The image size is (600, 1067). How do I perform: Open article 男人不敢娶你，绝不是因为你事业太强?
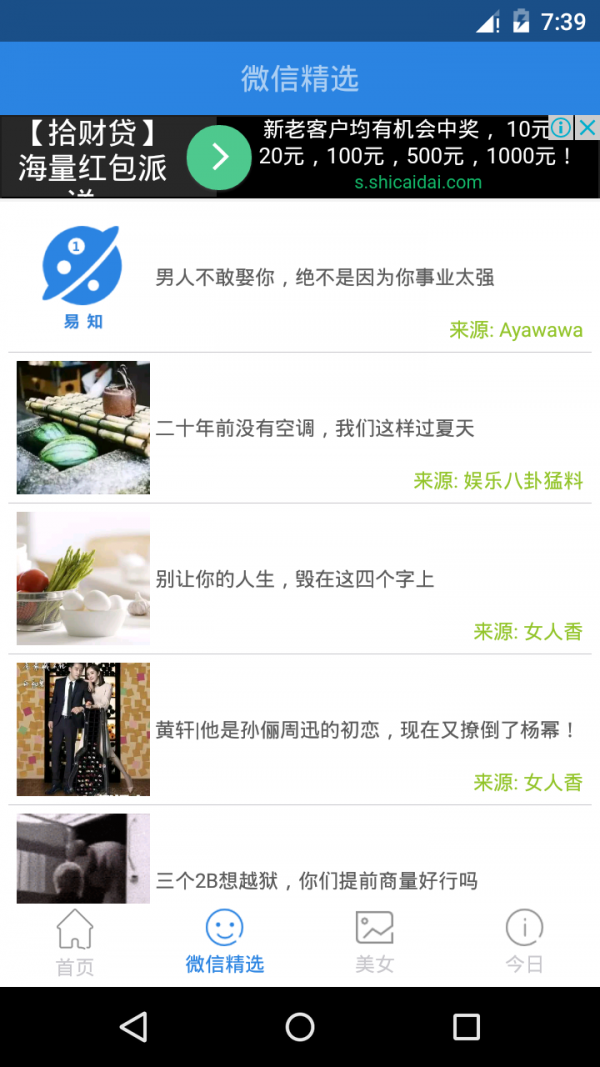[x=325, y=278]
